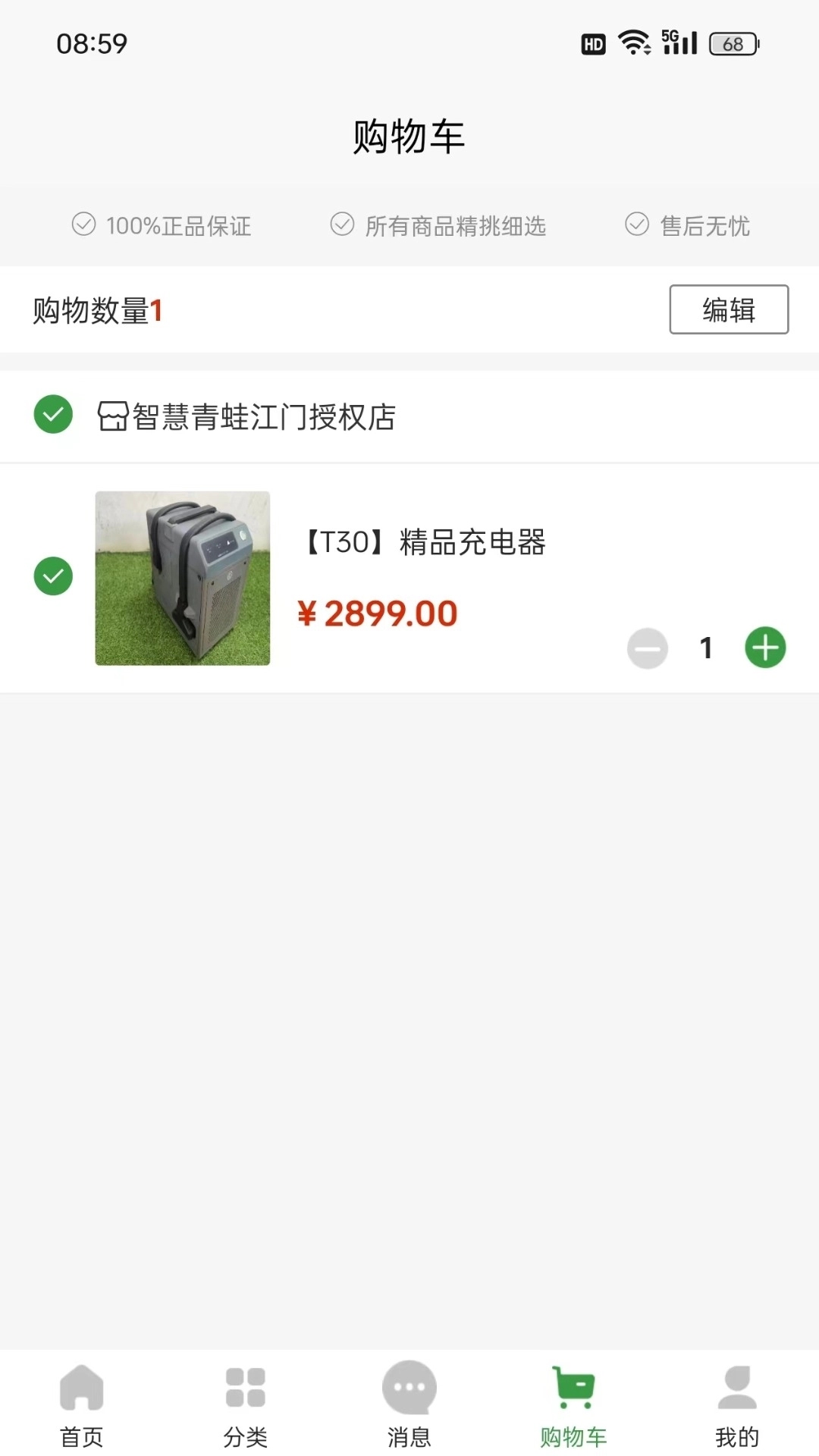Switch to the 购物车 tab
819x1456 pixels.
pos(573,1407)
